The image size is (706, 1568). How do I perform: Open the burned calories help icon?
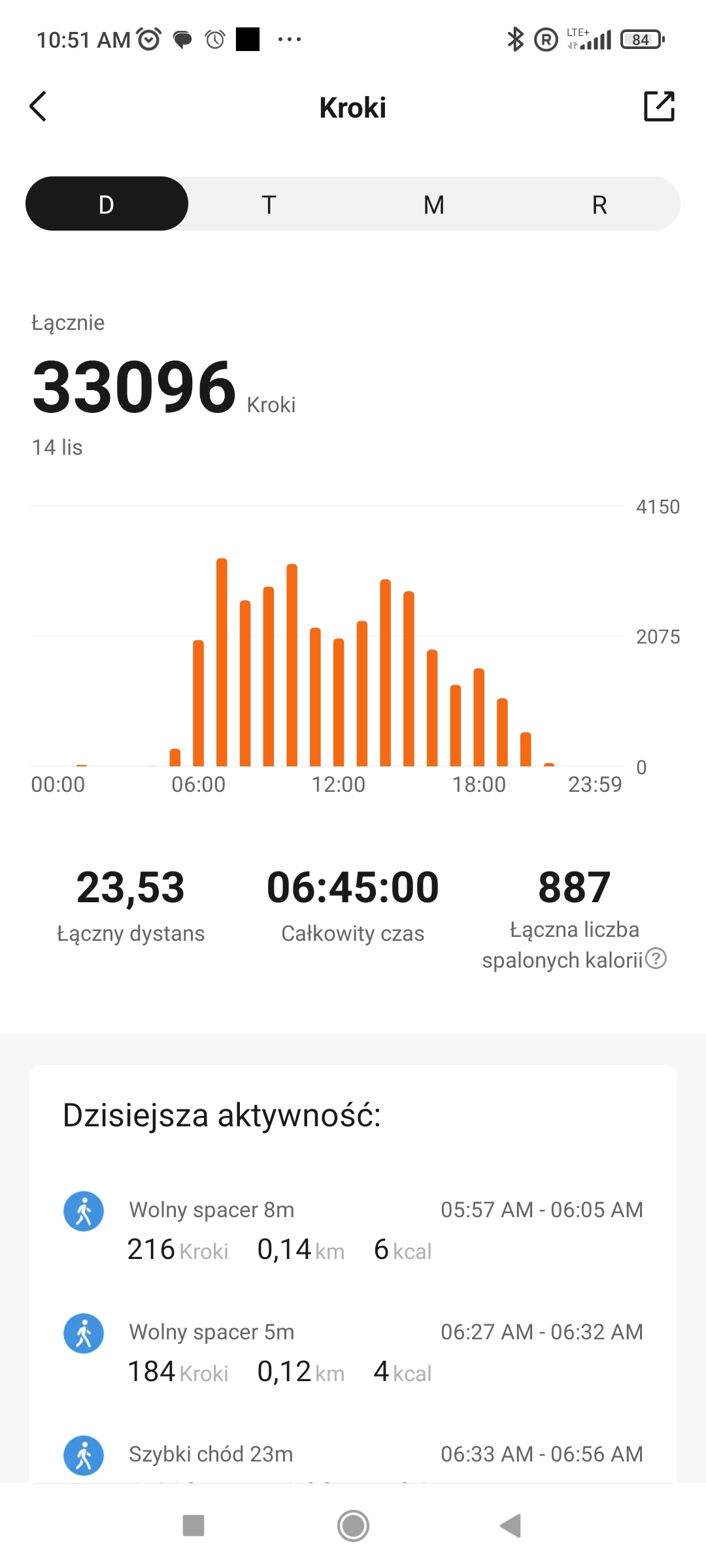(656, 958)
